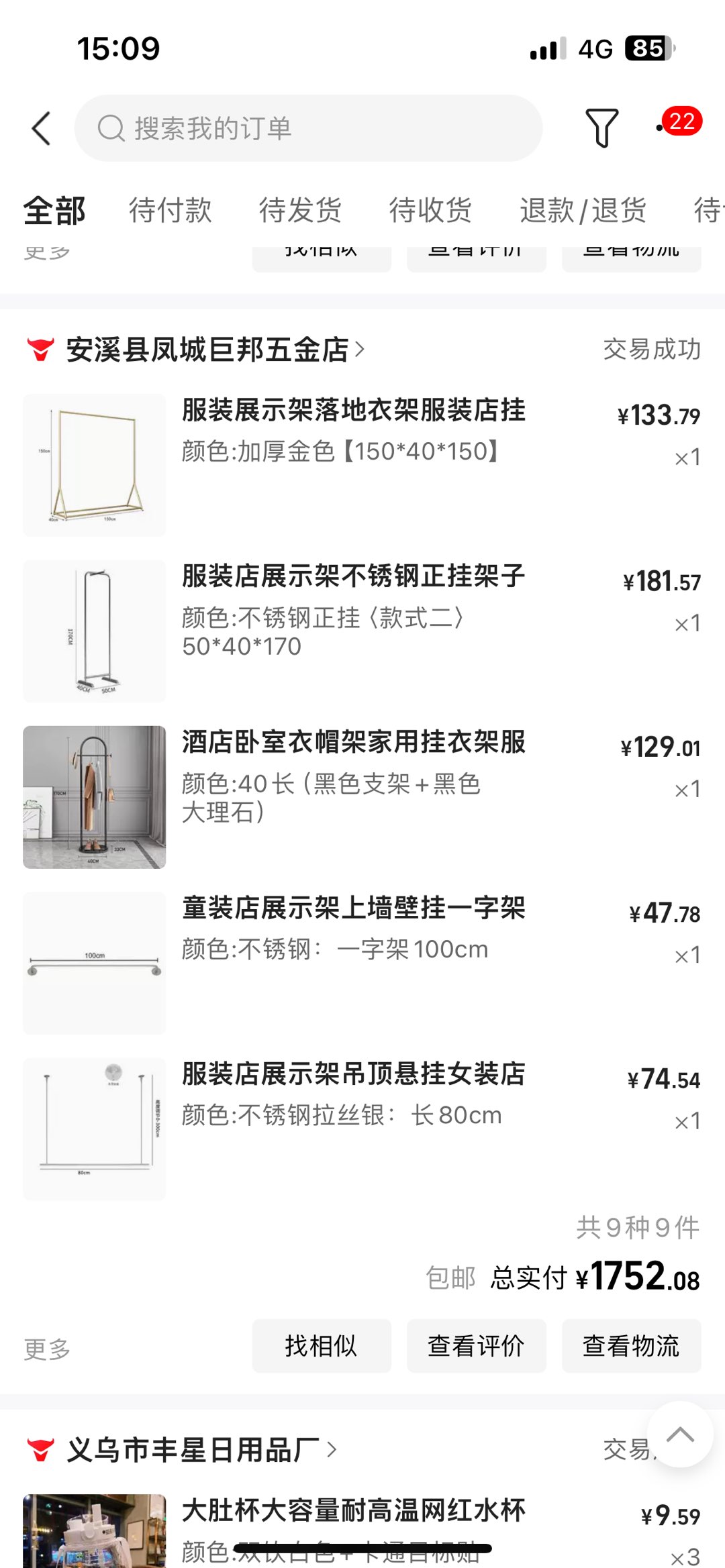Switch to the 待发货 tab

300,210
